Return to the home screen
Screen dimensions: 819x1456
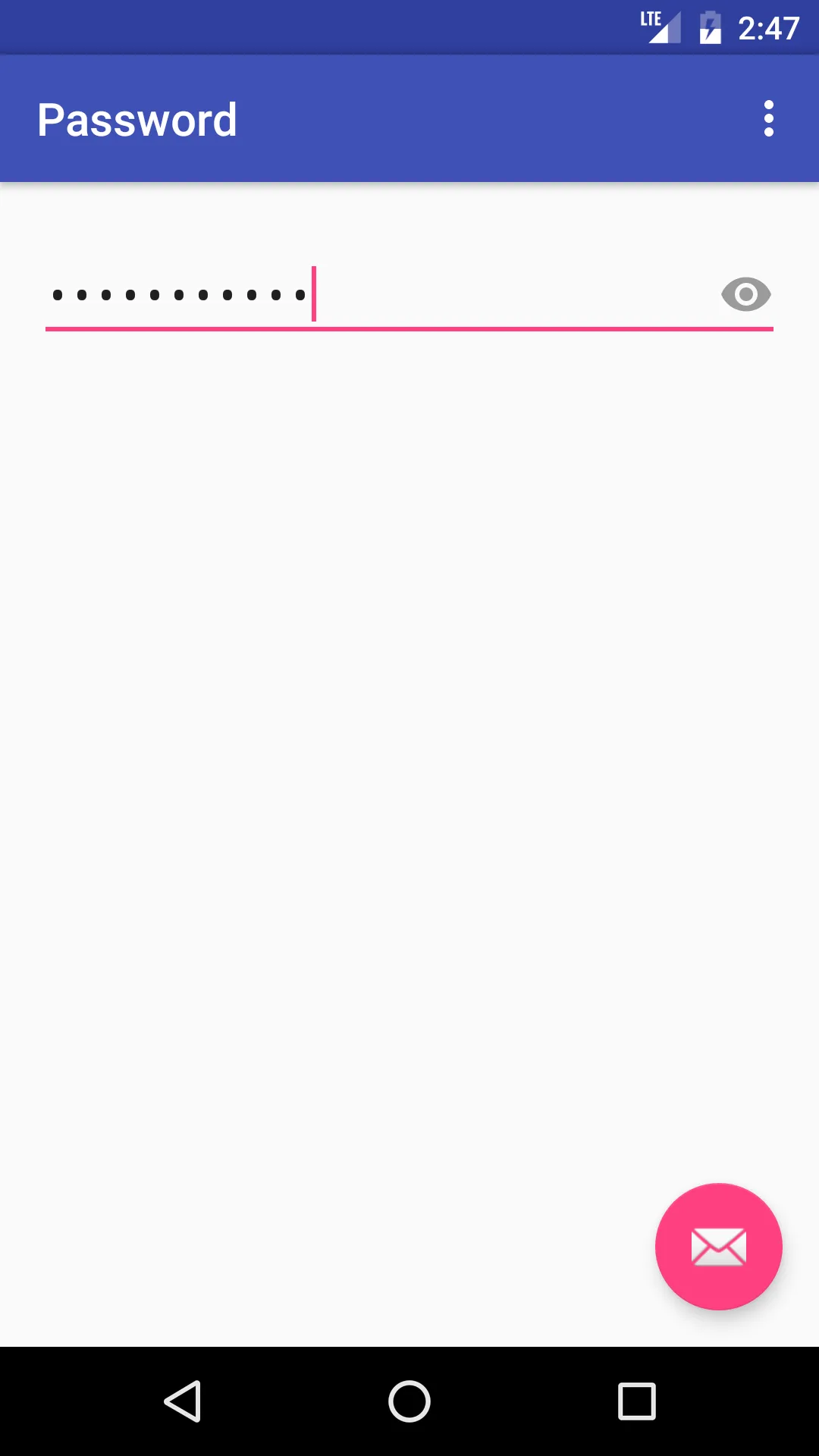coord(409,1401)
